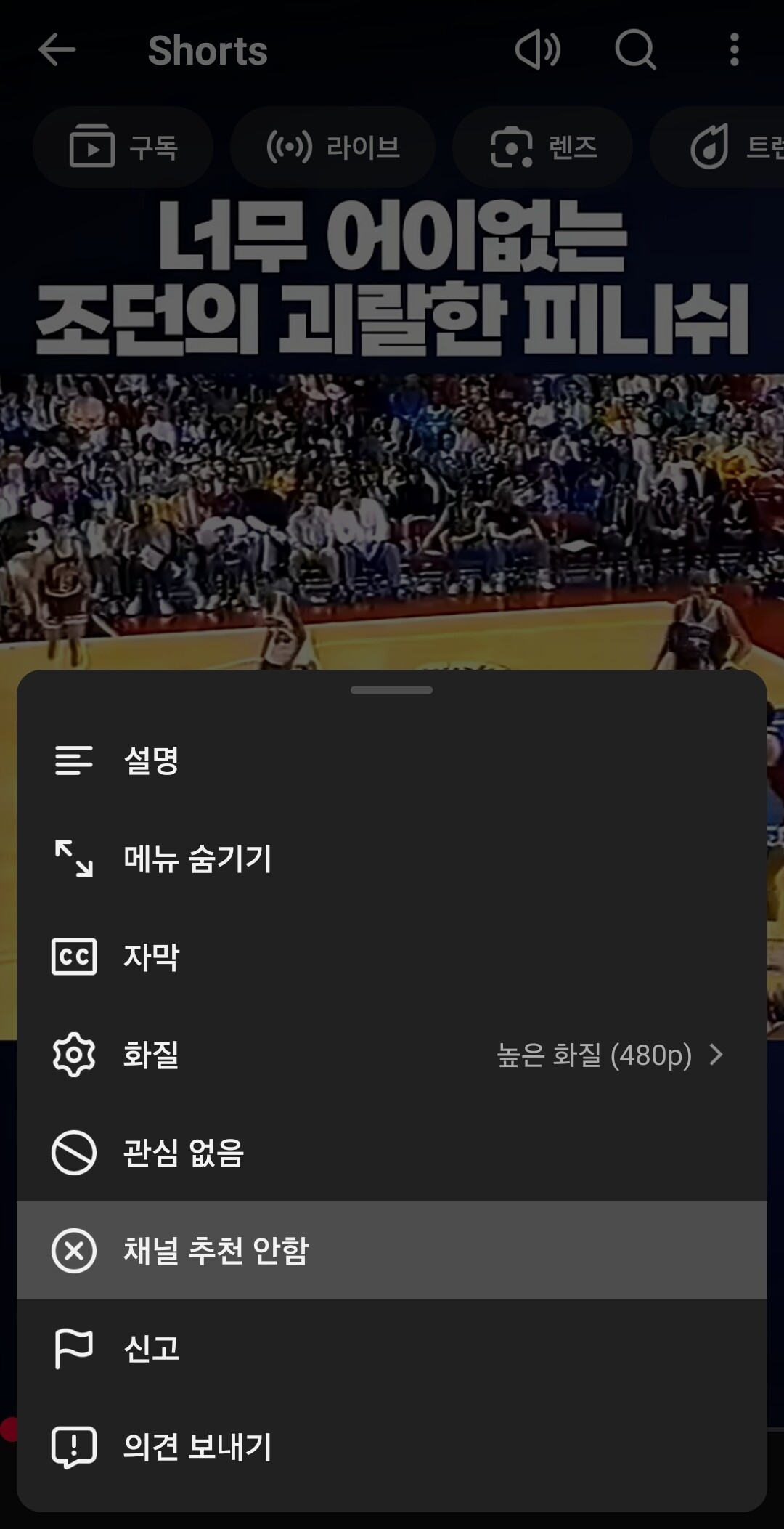Open the 설명 description option
Viewport: 784px width, 1529px height.
pyautogui.click(x=392, y=761)
